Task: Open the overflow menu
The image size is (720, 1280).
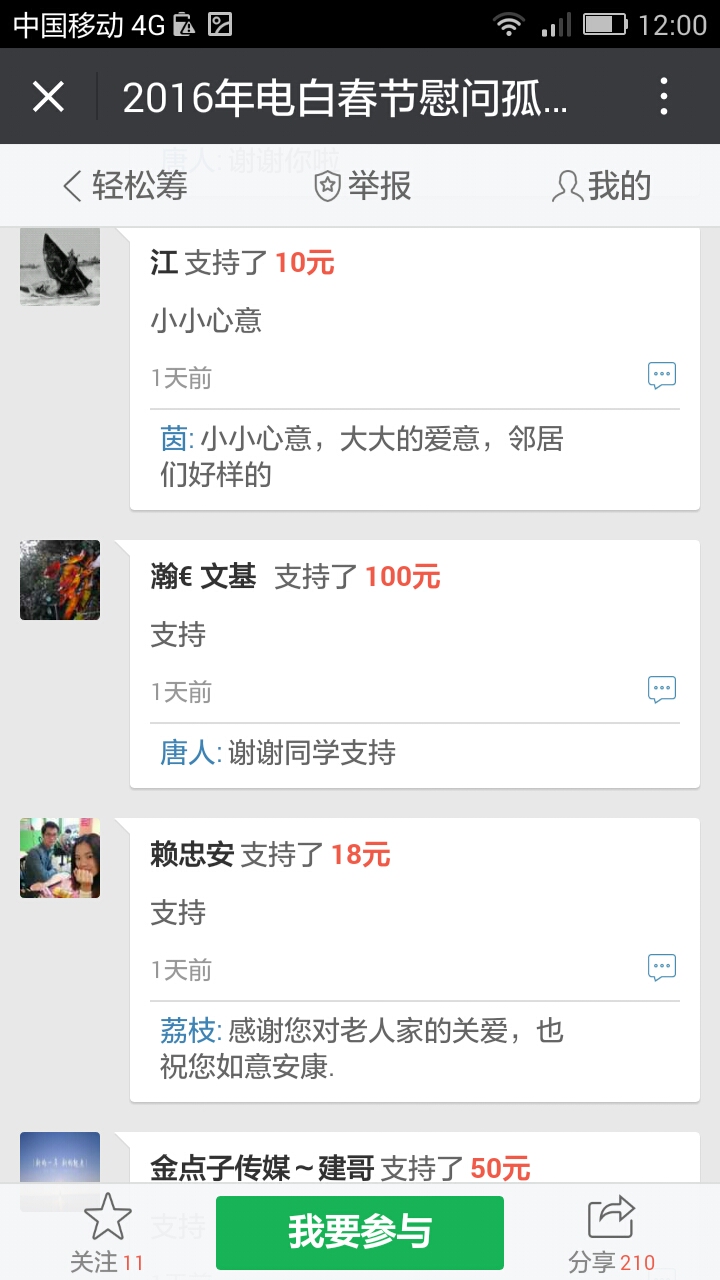Action: [x=664, y=97]
